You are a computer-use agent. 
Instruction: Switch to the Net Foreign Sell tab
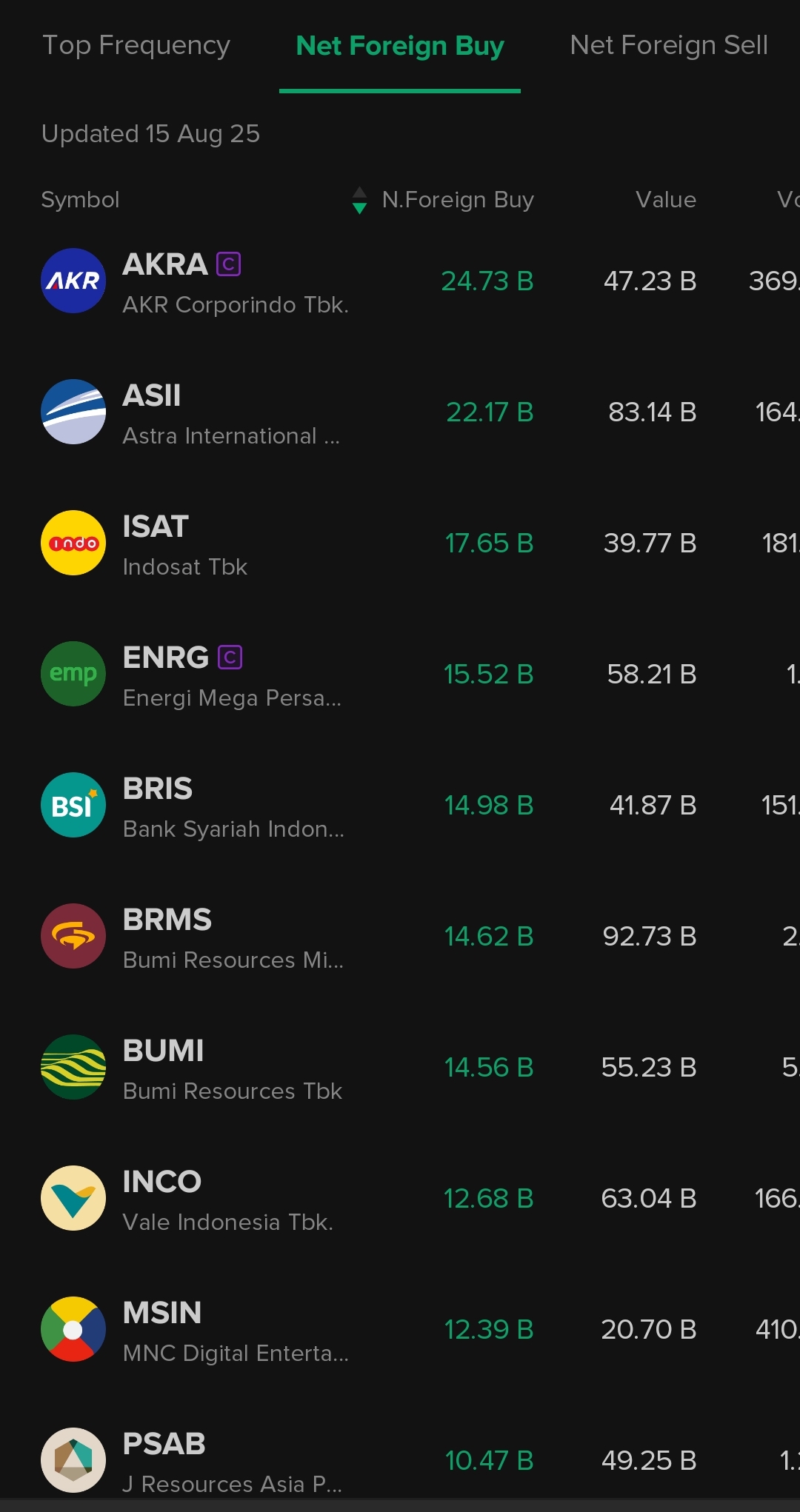(668, 46)
